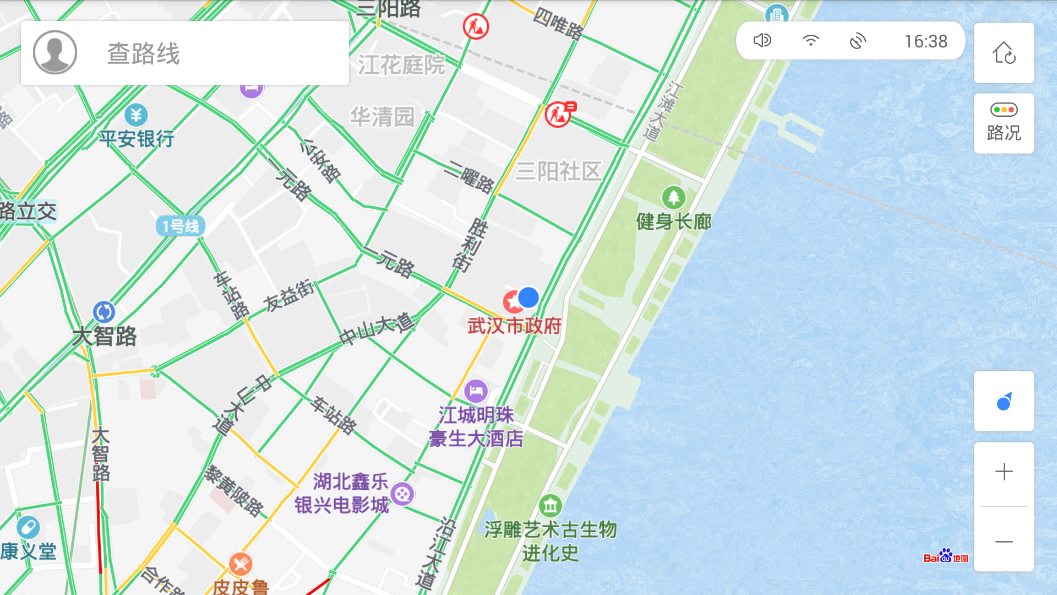Select the 平安银行 bank marker
The height and width of the screenshot is (595, 1057).
click(137, 115)
